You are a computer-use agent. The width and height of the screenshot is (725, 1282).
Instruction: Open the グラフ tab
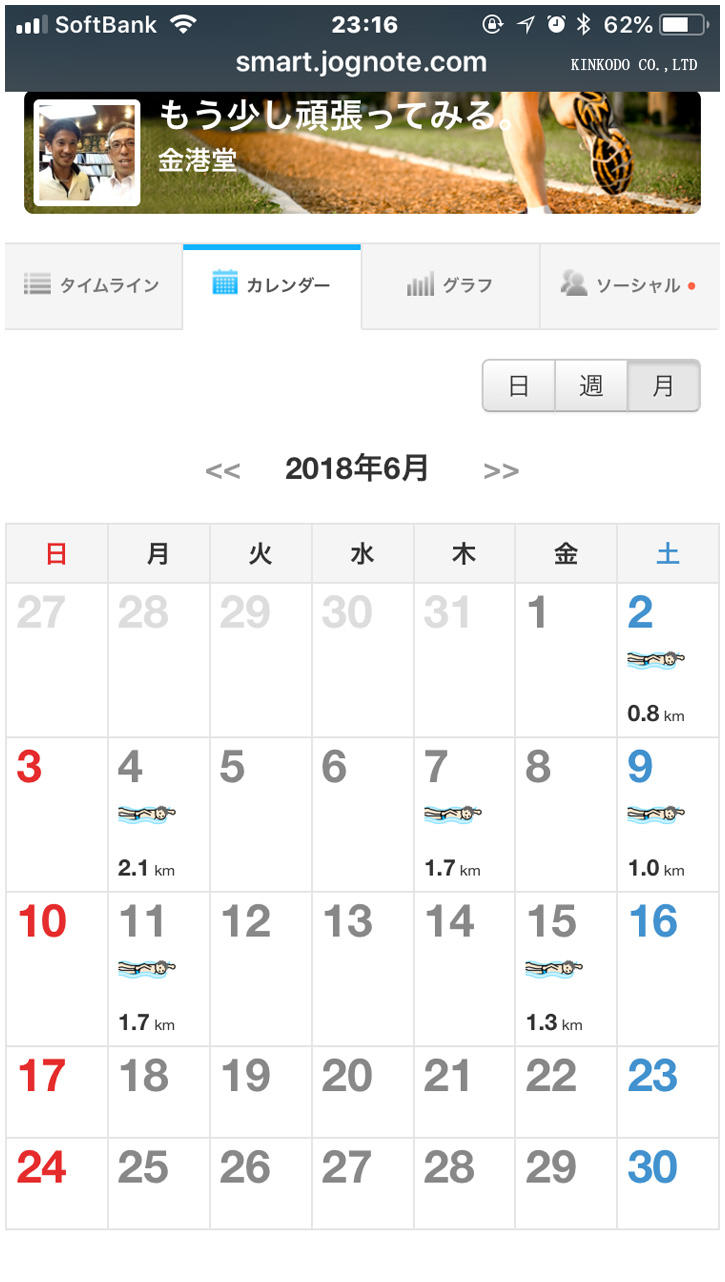(450, 286)
